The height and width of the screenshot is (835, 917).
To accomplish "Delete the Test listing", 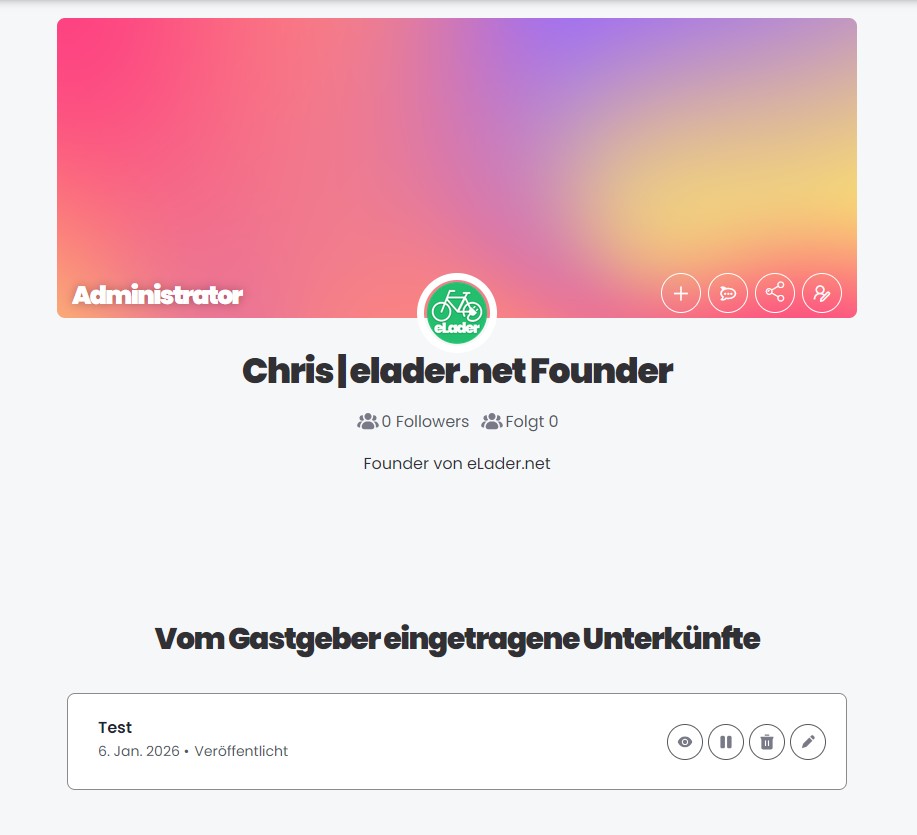I will [767, 742].
